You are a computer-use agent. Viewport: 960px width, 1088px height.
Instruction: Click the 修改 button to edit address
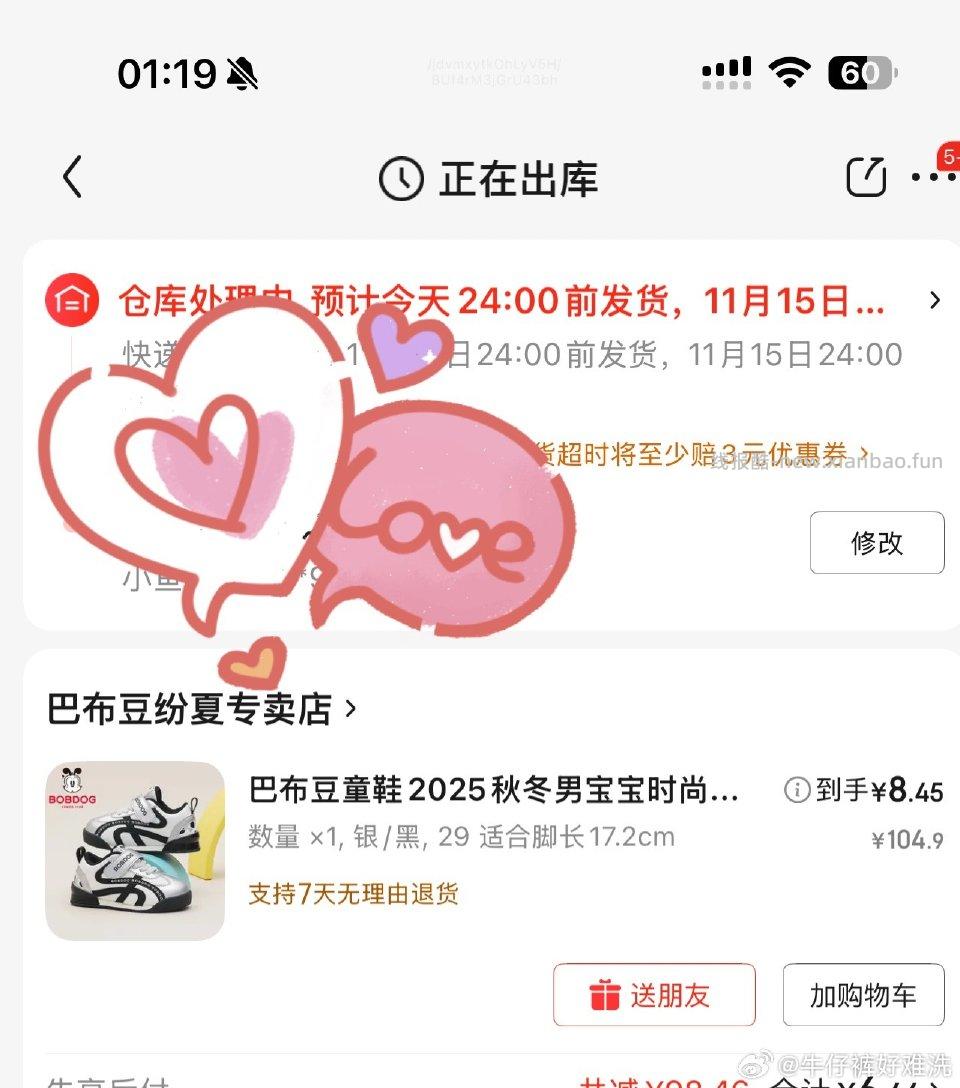(x=877, y=543)
